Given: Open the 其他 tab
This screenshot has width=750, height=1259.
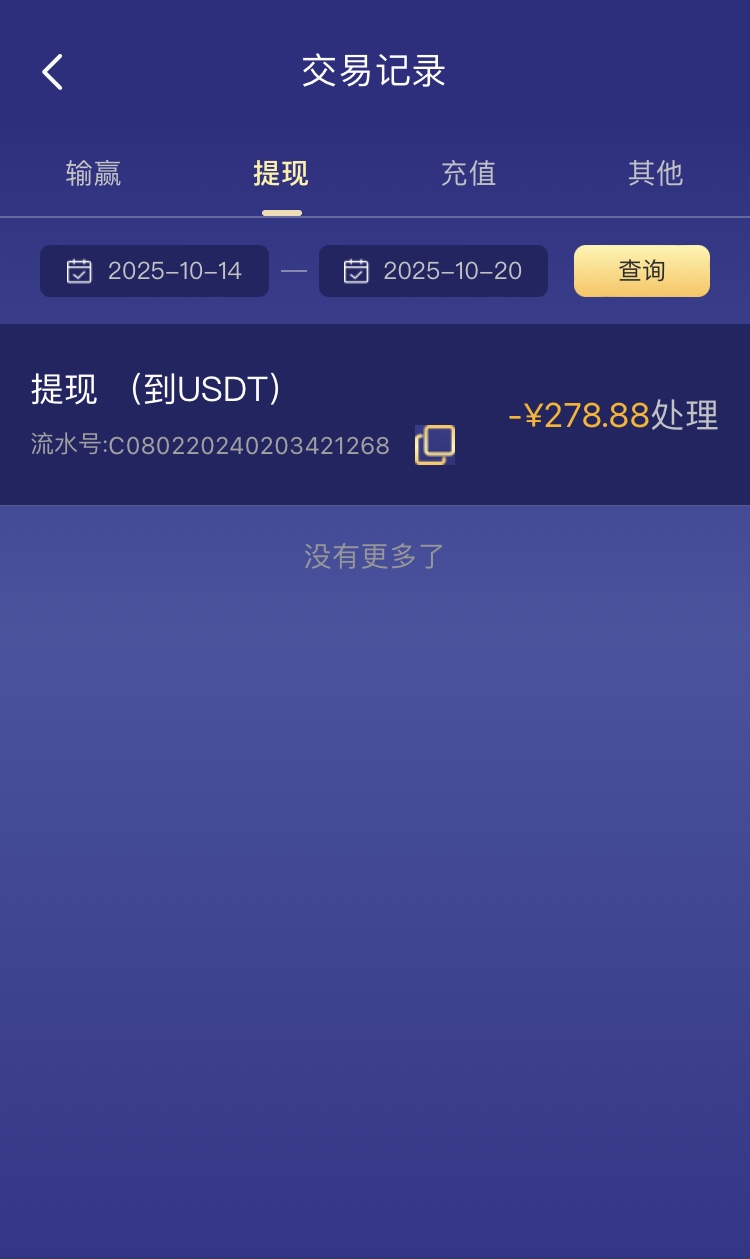Looking at the screenshot, I should point(655,174).
